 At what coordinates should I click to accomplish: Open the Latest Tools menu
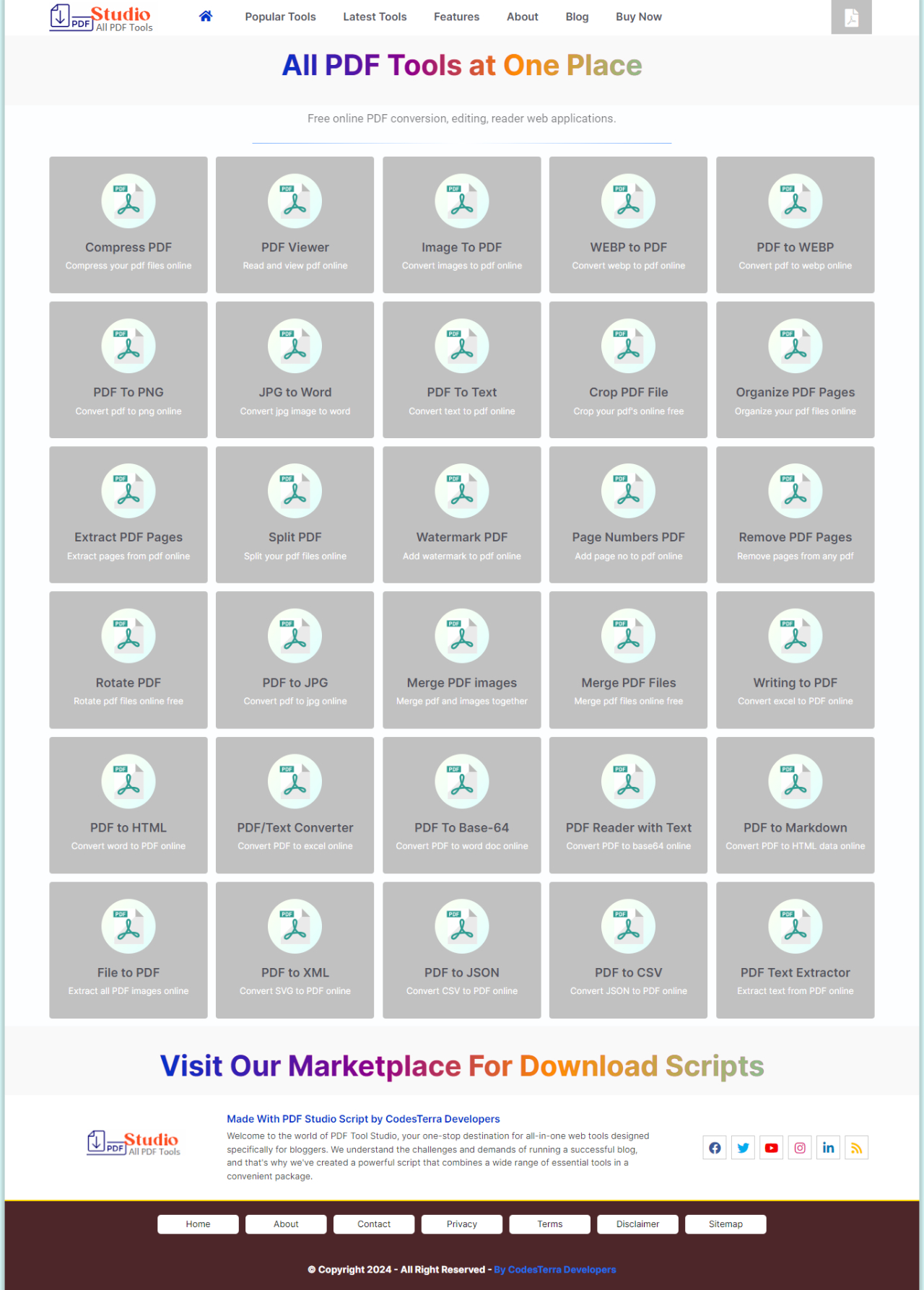coord(375,17)
